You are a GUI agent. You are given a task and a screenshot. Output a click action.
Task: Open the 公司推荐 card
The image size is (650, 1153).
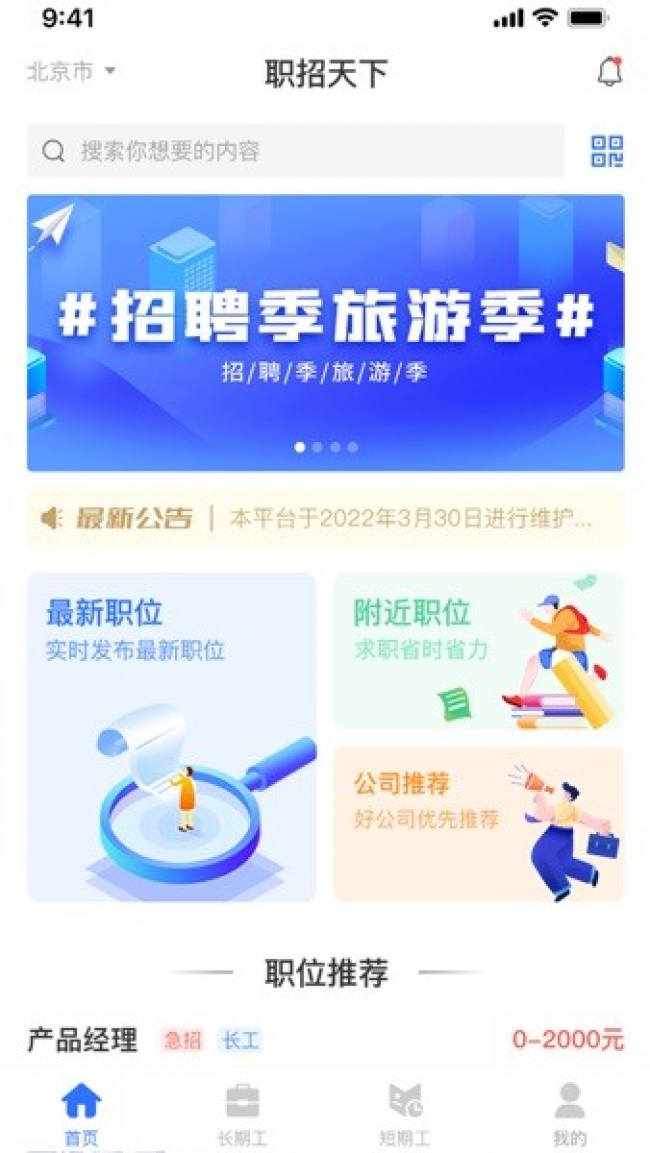[x=478, y=823]
